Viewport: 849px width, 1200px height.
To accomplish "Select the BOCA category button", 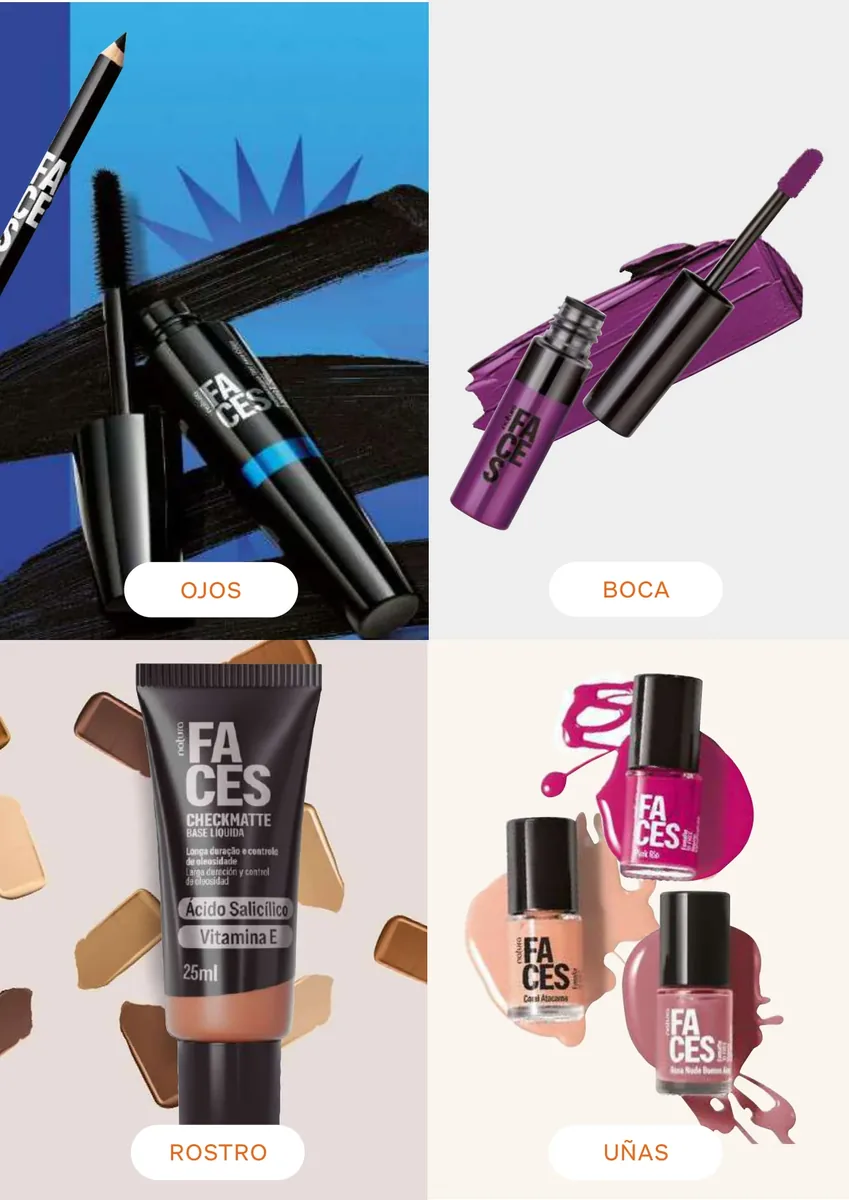I will click(636, 590).
